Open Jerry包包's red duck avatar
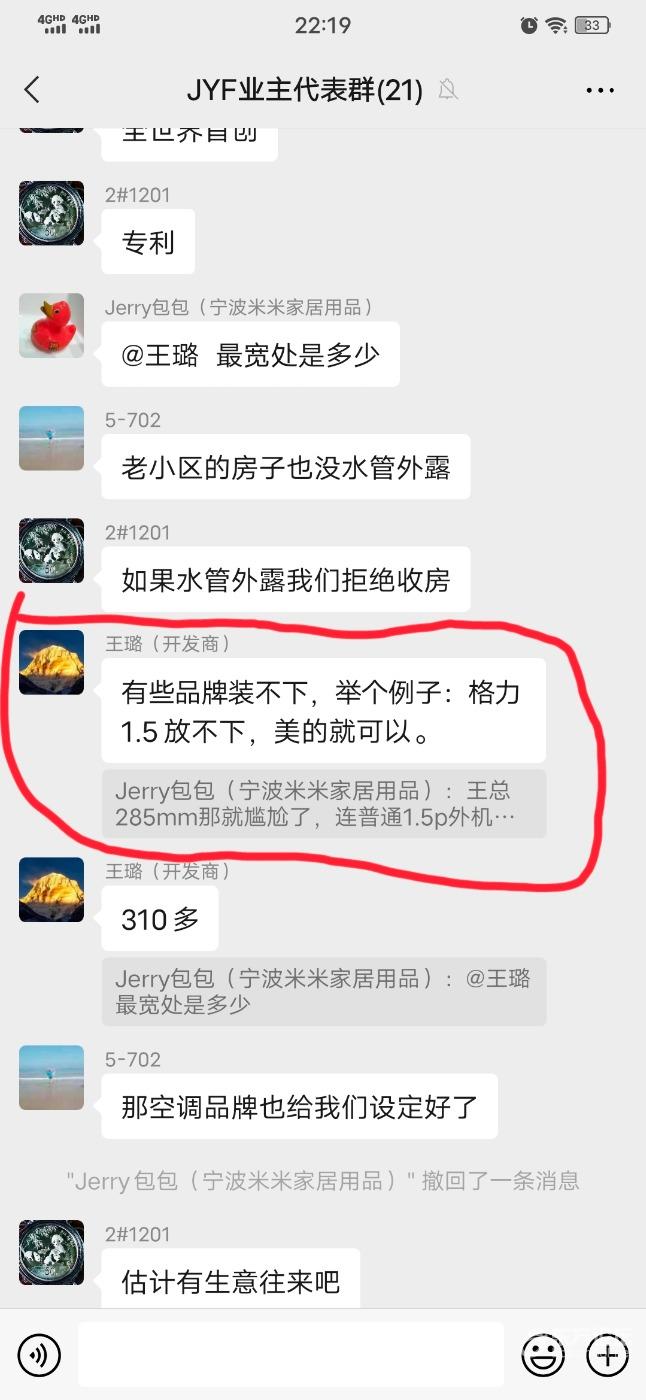The width and height of the screenshot is (646, 1400). pyautogui.click(x=51, y=326)
